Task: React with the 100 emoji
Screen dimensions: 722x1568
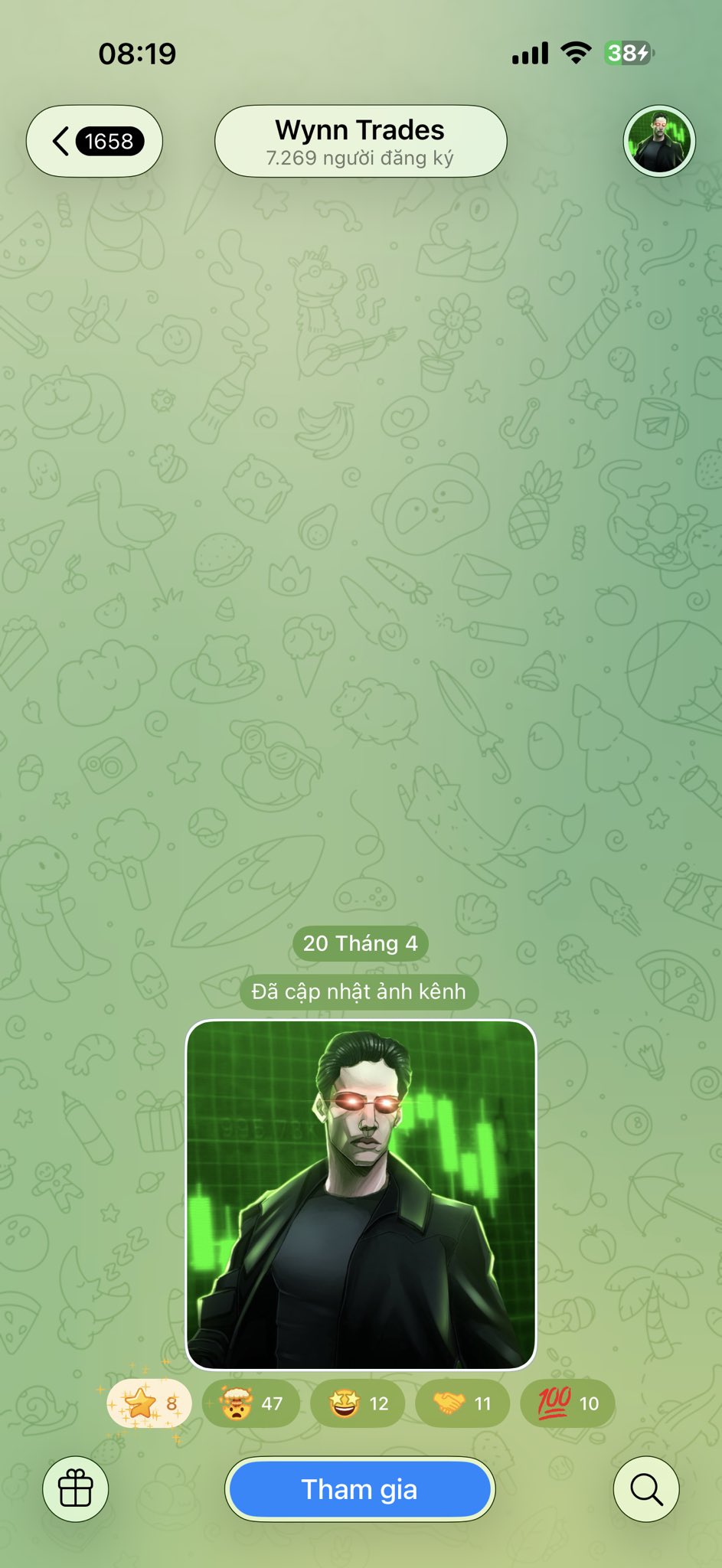Action: (567, 1403)
